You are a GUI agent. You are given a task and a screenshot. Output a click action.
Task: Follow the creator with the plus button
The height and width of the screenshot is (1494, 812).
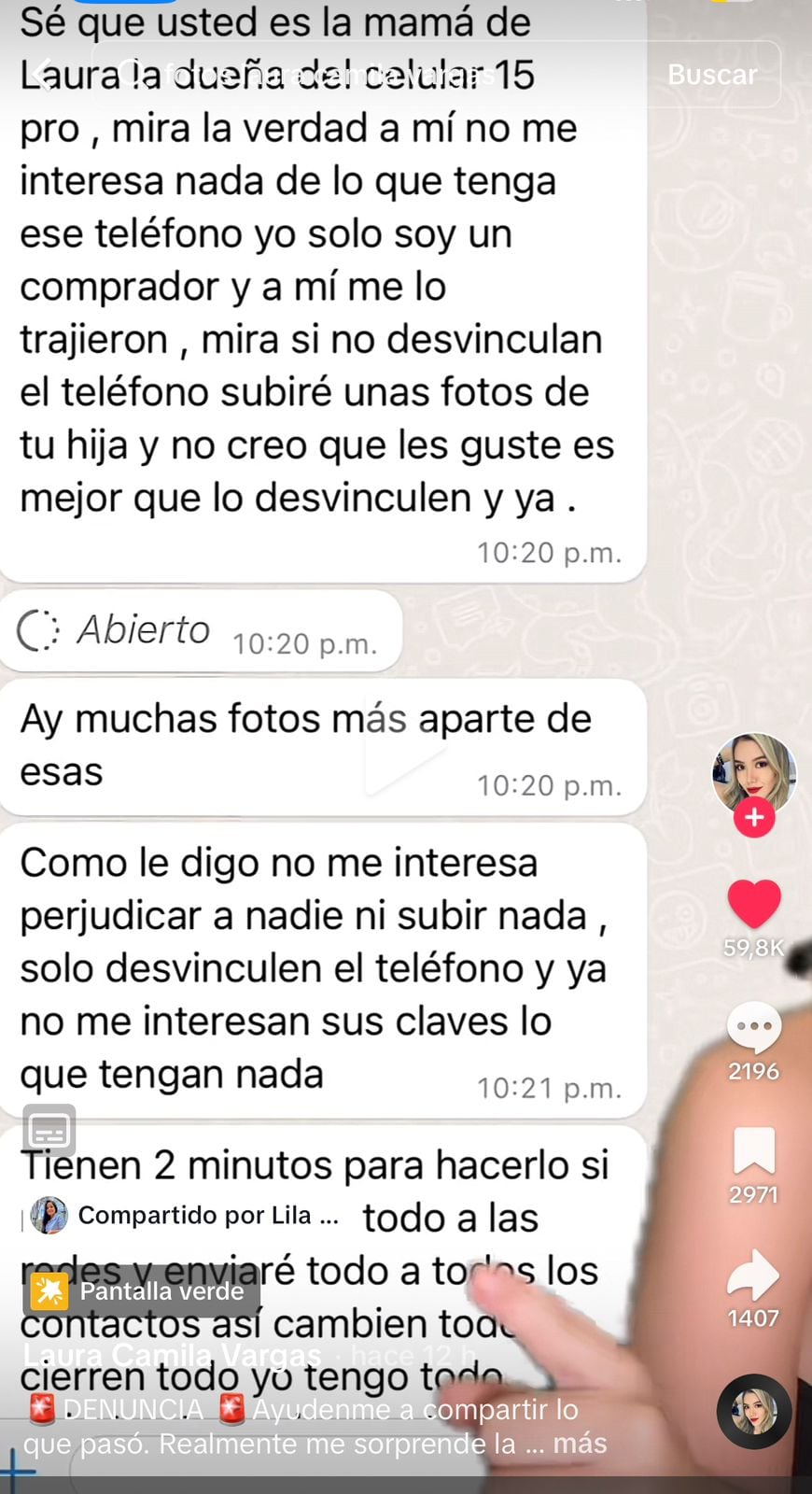click(754, 817)
